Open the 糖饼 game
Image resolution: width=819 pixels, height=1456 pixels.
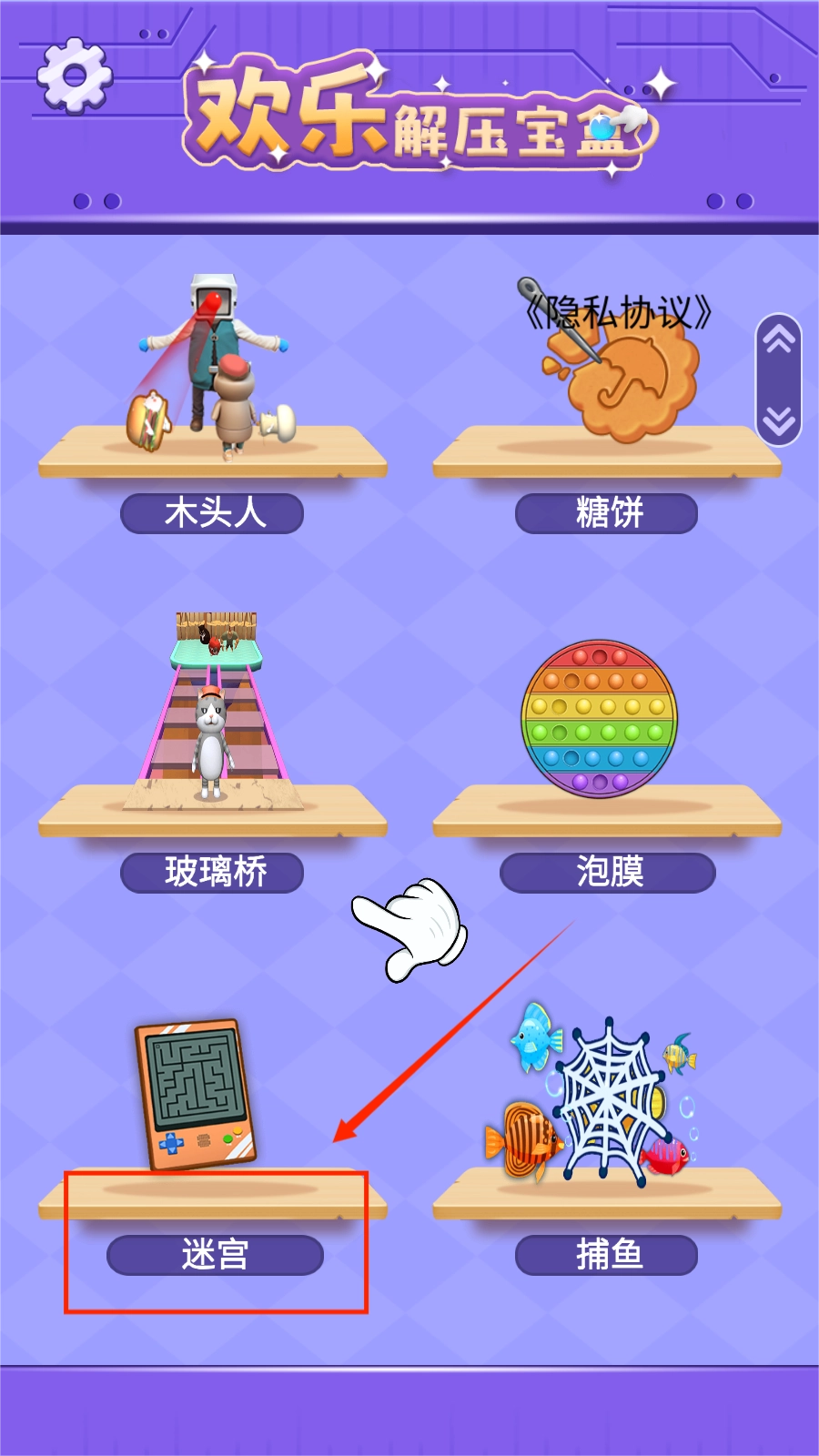(607, 512)
